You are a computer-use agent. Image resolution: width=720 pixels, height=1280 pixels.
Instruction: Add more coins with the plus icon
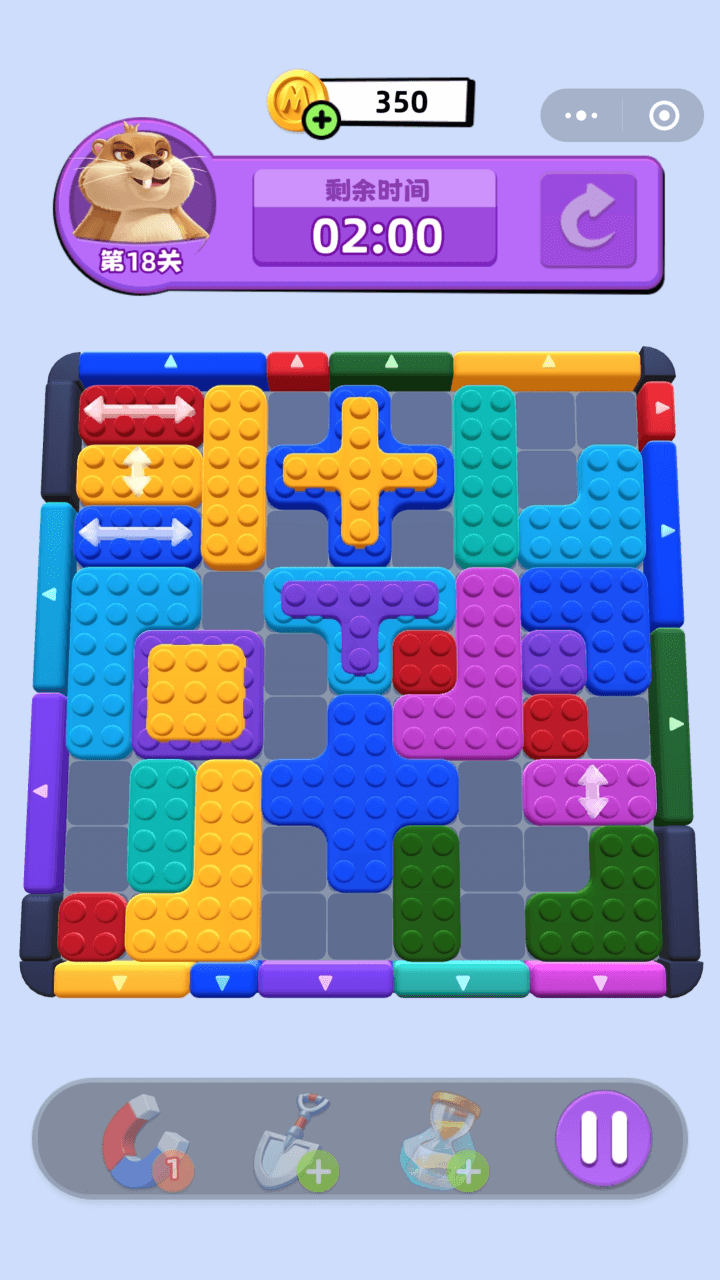[x=321, y=121]
